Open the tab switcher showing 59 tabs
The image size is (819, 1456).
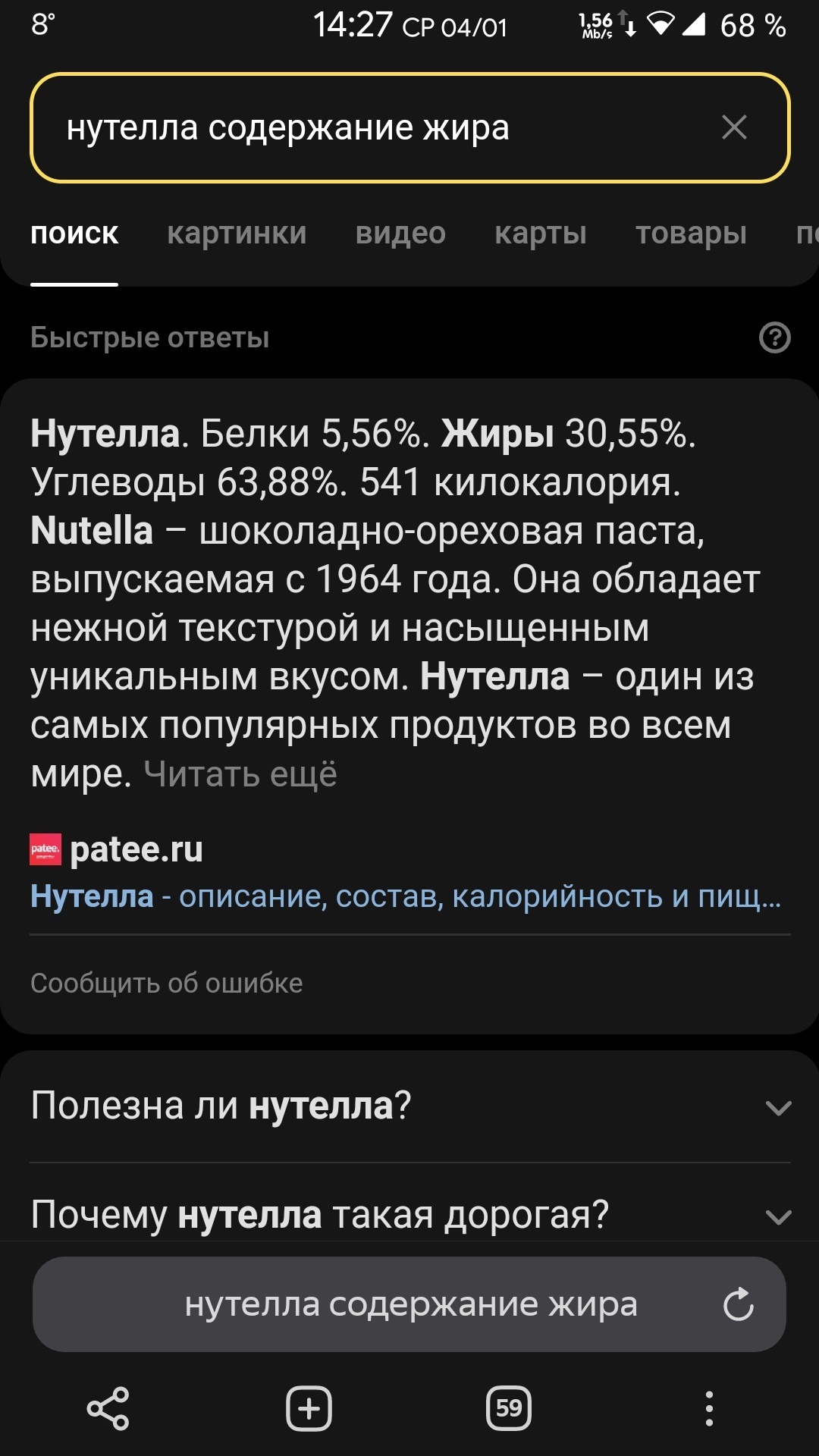click(x=508, y=1409)
